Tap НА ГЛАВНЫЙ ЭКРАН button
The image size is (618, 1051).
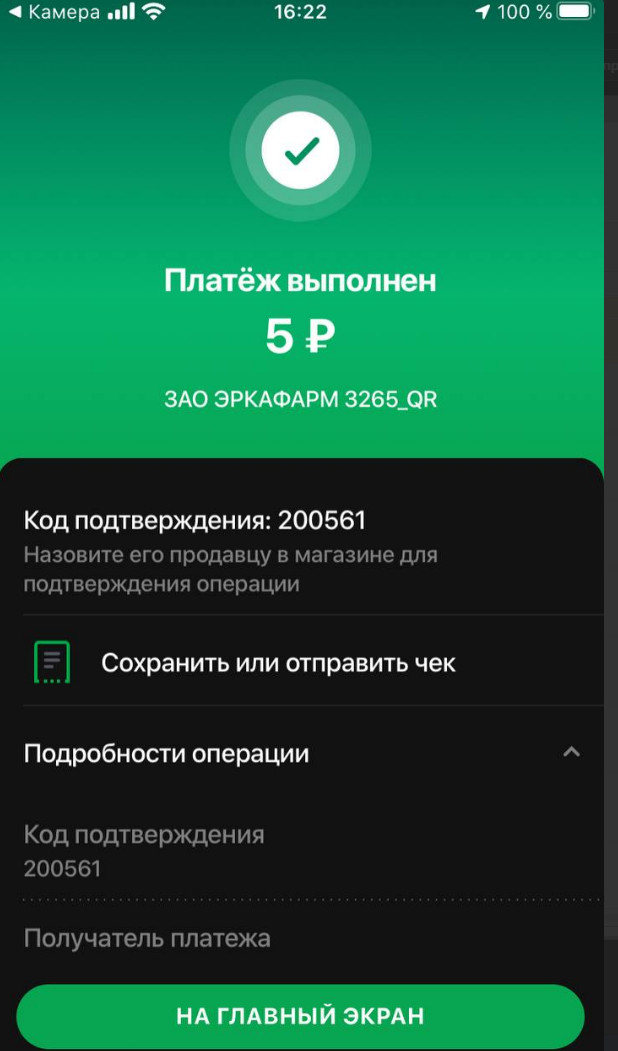[x=300, y=1016]
